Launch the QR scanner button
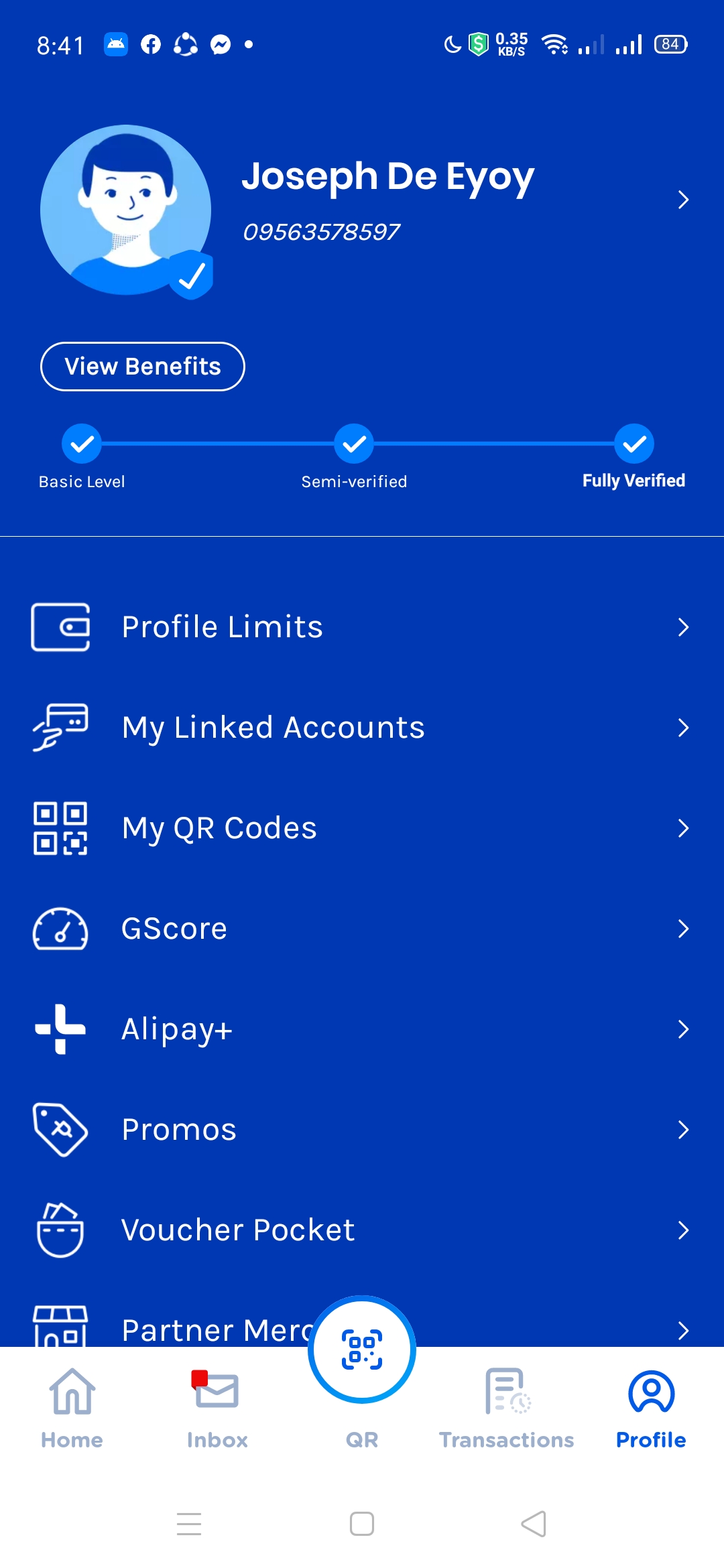724x1568 pixels. pyautogui.click(x=362, y=1350)
